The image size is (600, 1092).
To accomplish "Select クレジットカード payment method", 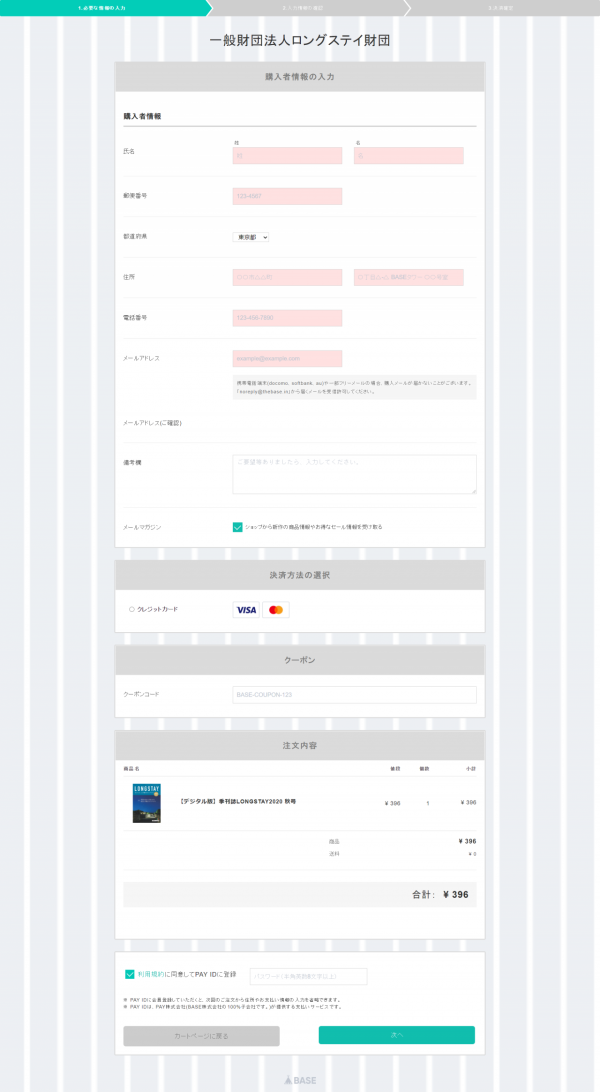I will [132, 609].
